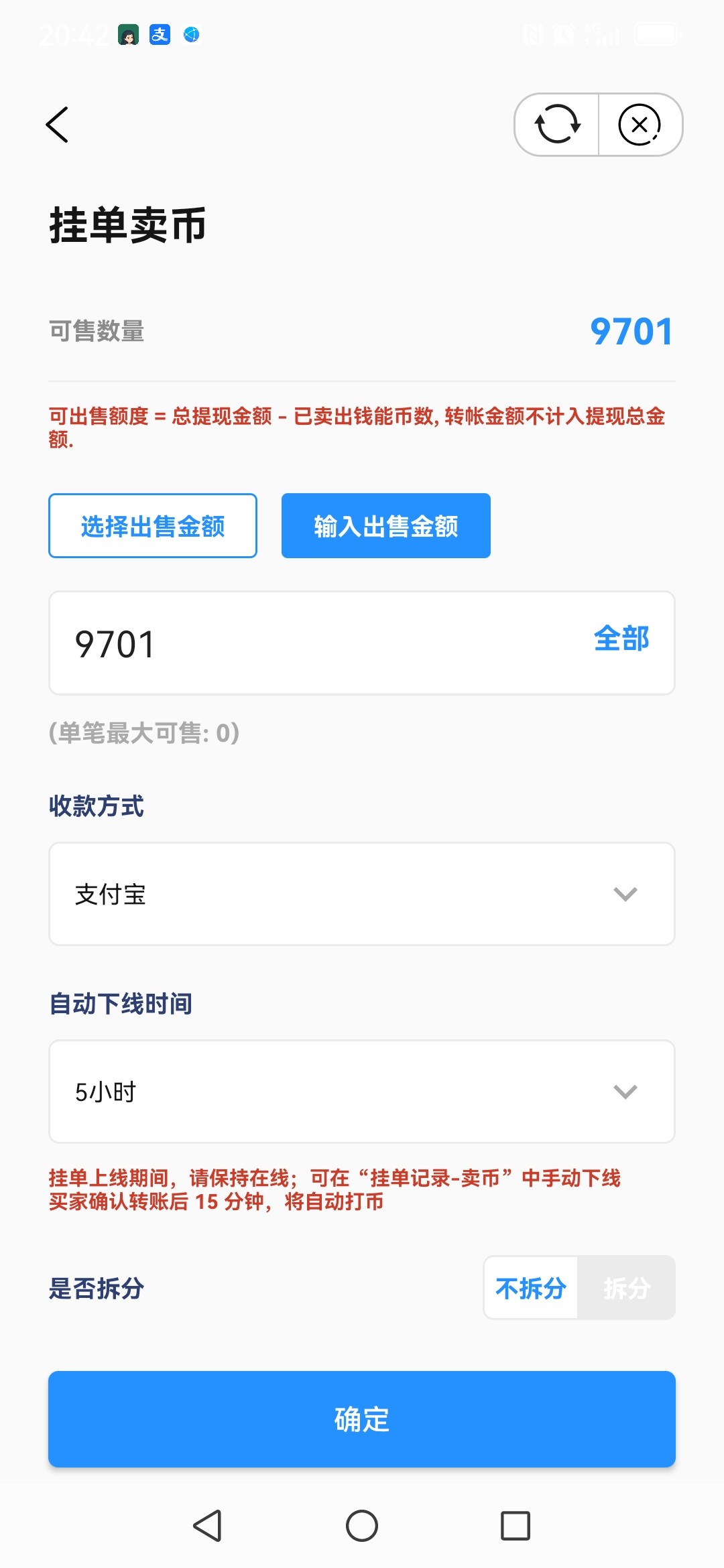Tap the system home button
724x1568 pixels.
362,1526
